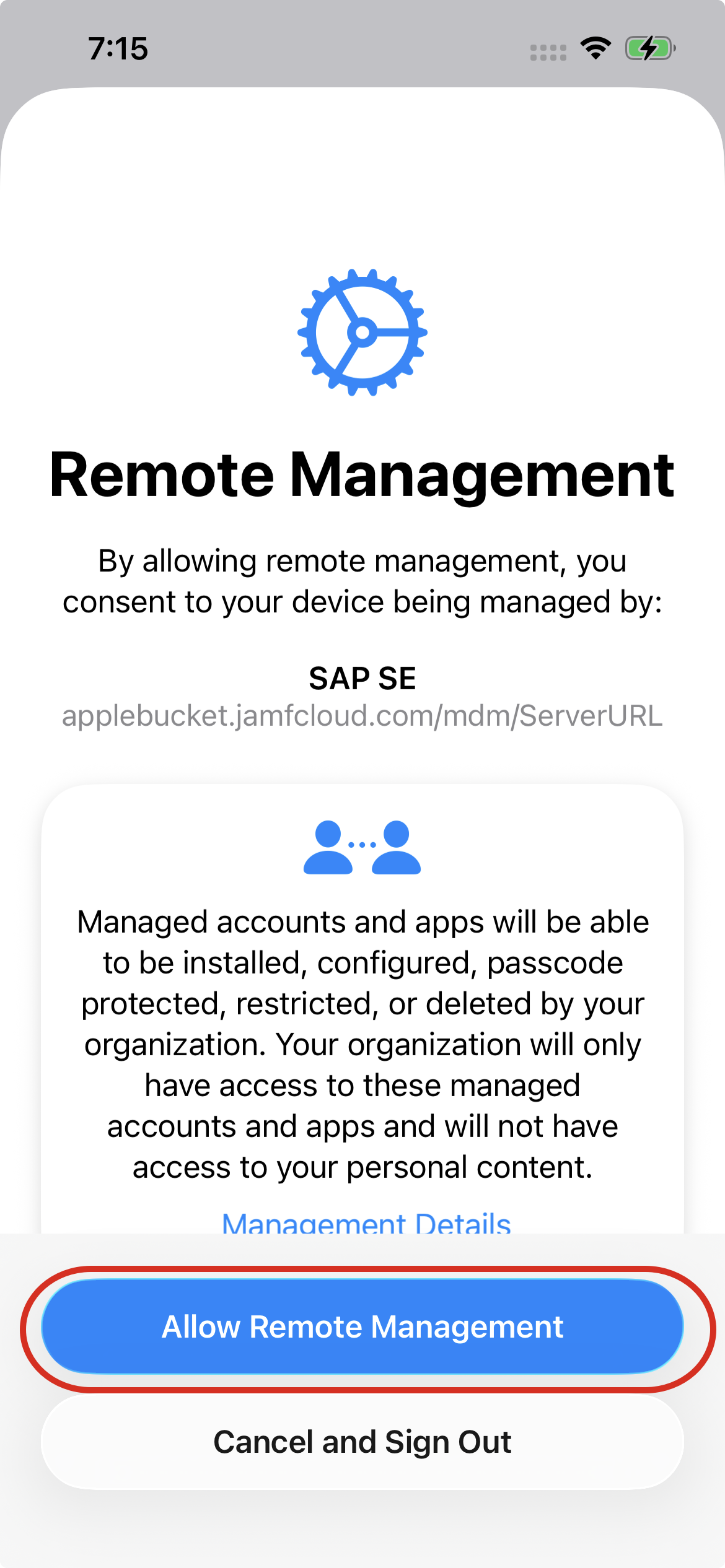Open the Management Details link

click(366, 1222)
